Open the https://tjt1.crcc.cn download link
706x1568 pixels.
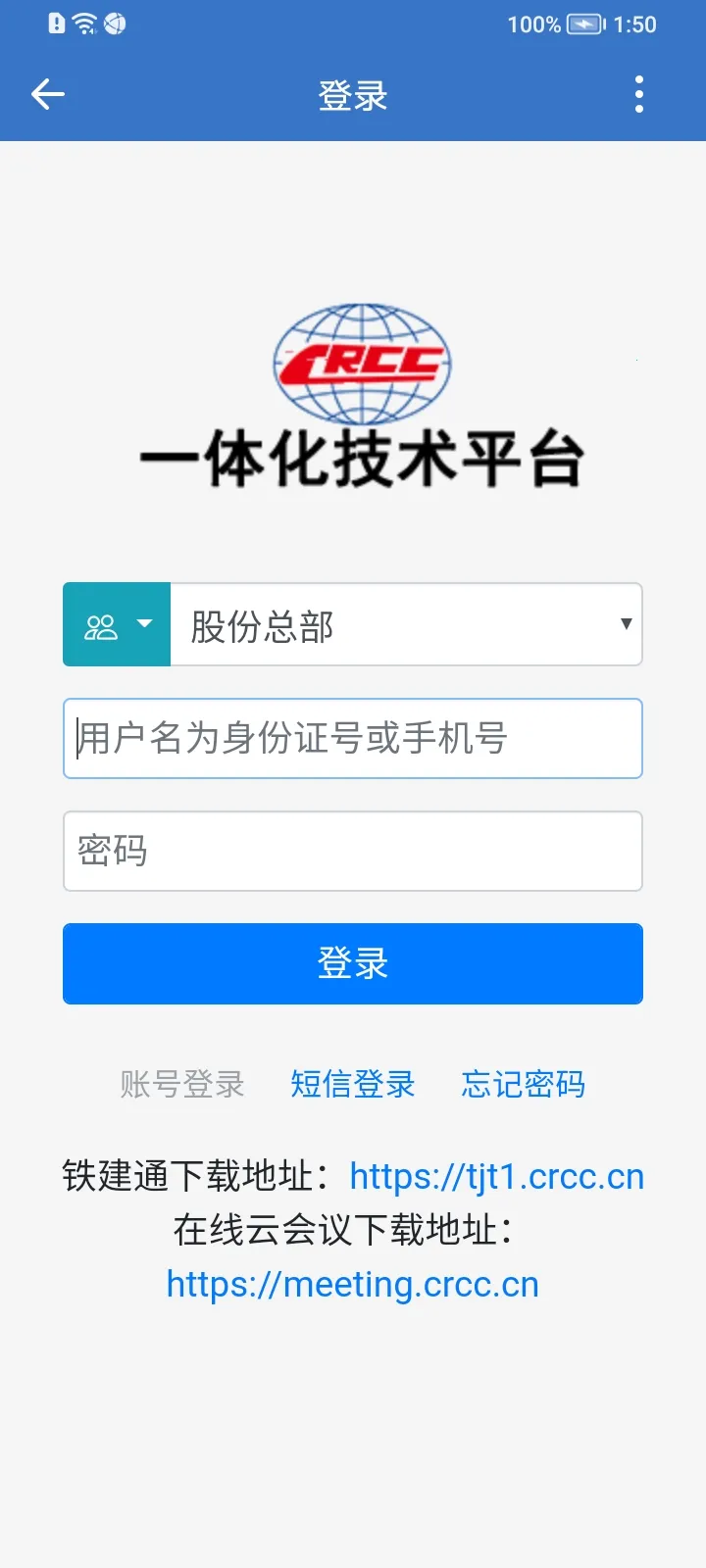pyautogui.click(x=496, y=1176)
